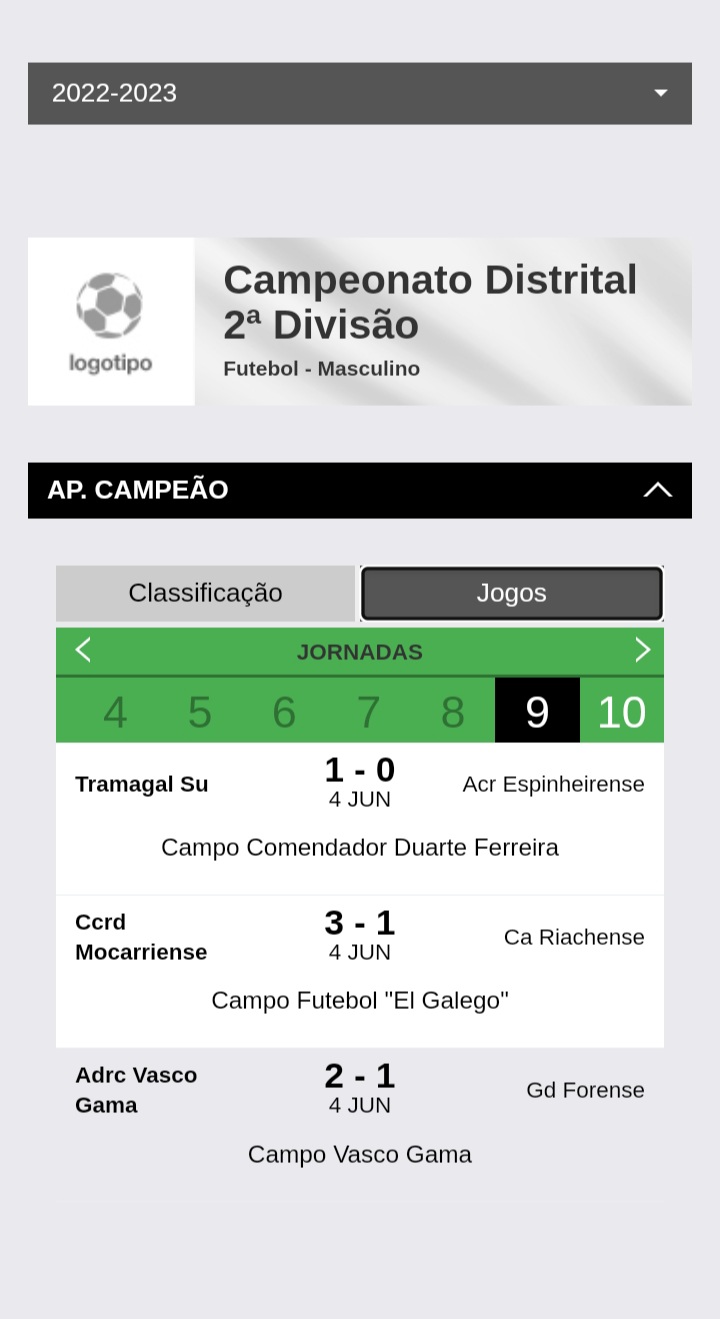Select jornada 4
This screenshot has width=720, height=1319.
click(x=115, y=711)
